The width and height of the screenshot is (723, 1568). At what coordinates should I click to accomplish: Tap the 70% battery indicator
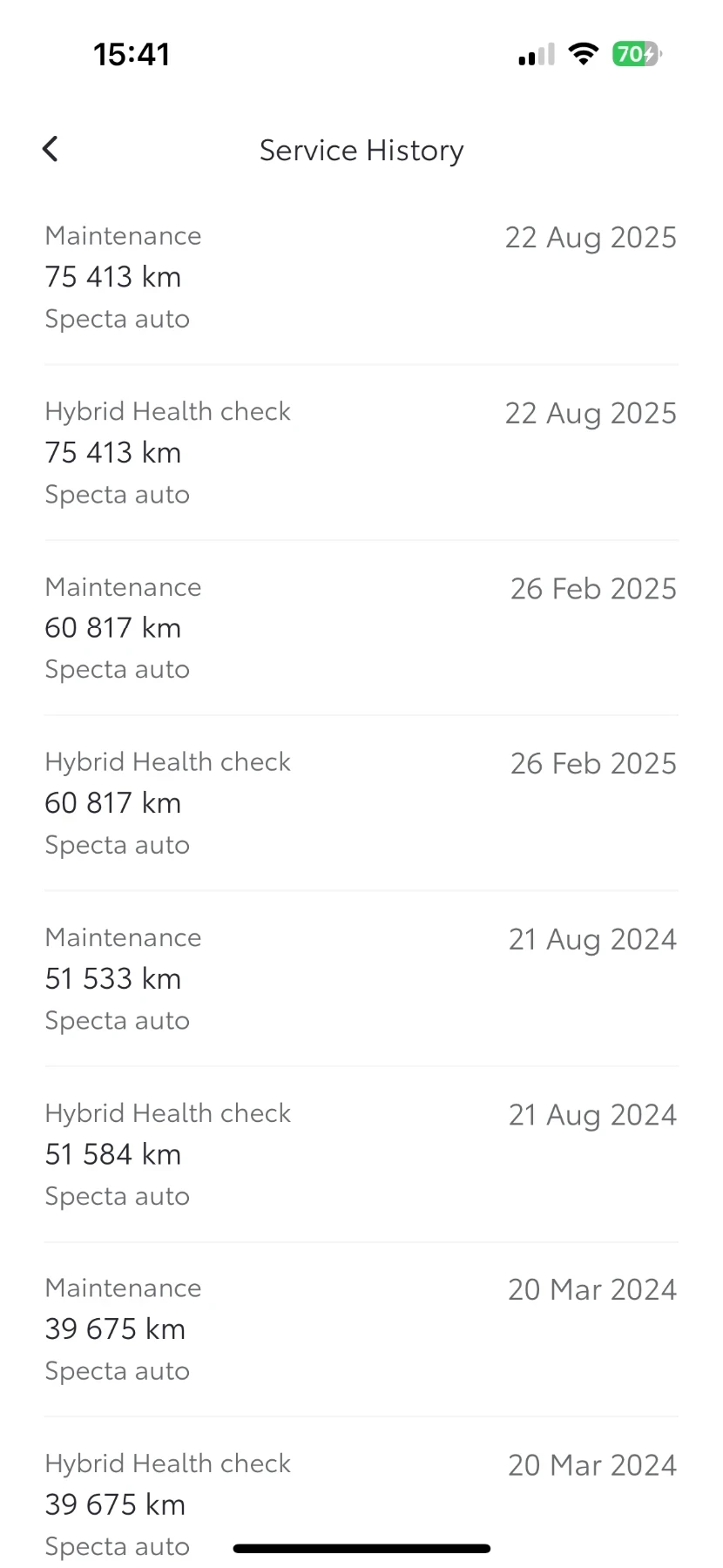[635, 54]
